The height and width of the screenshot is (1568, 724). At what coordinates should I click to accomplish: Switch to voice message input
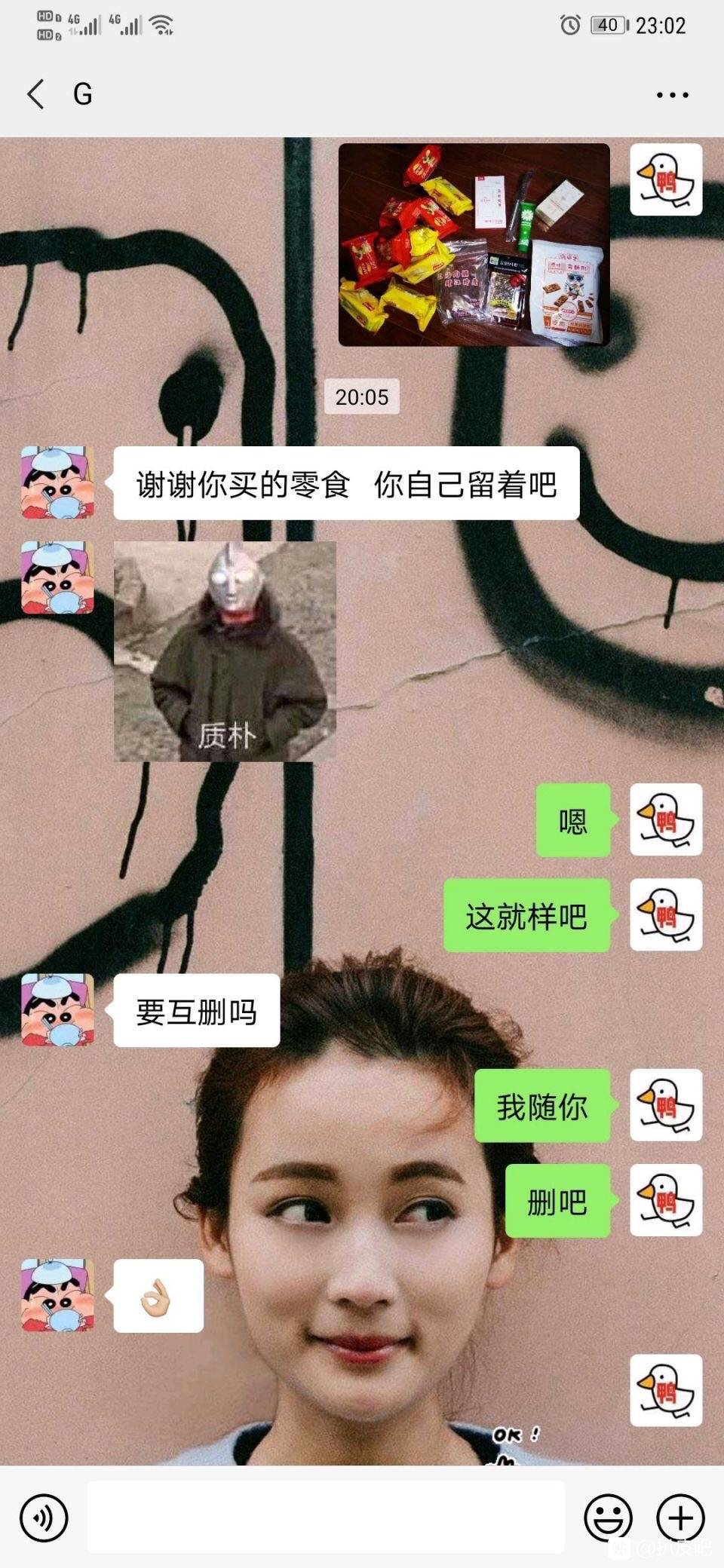44,1517
